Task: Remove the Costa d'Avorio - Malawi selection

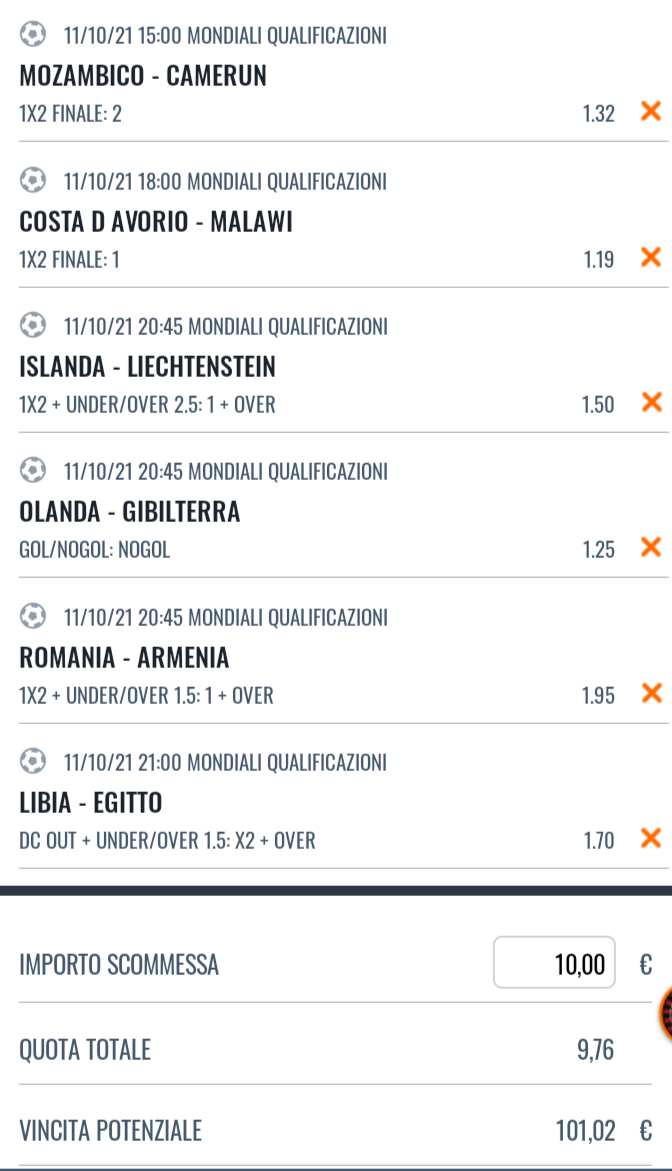Action: [x=651, y=257]
